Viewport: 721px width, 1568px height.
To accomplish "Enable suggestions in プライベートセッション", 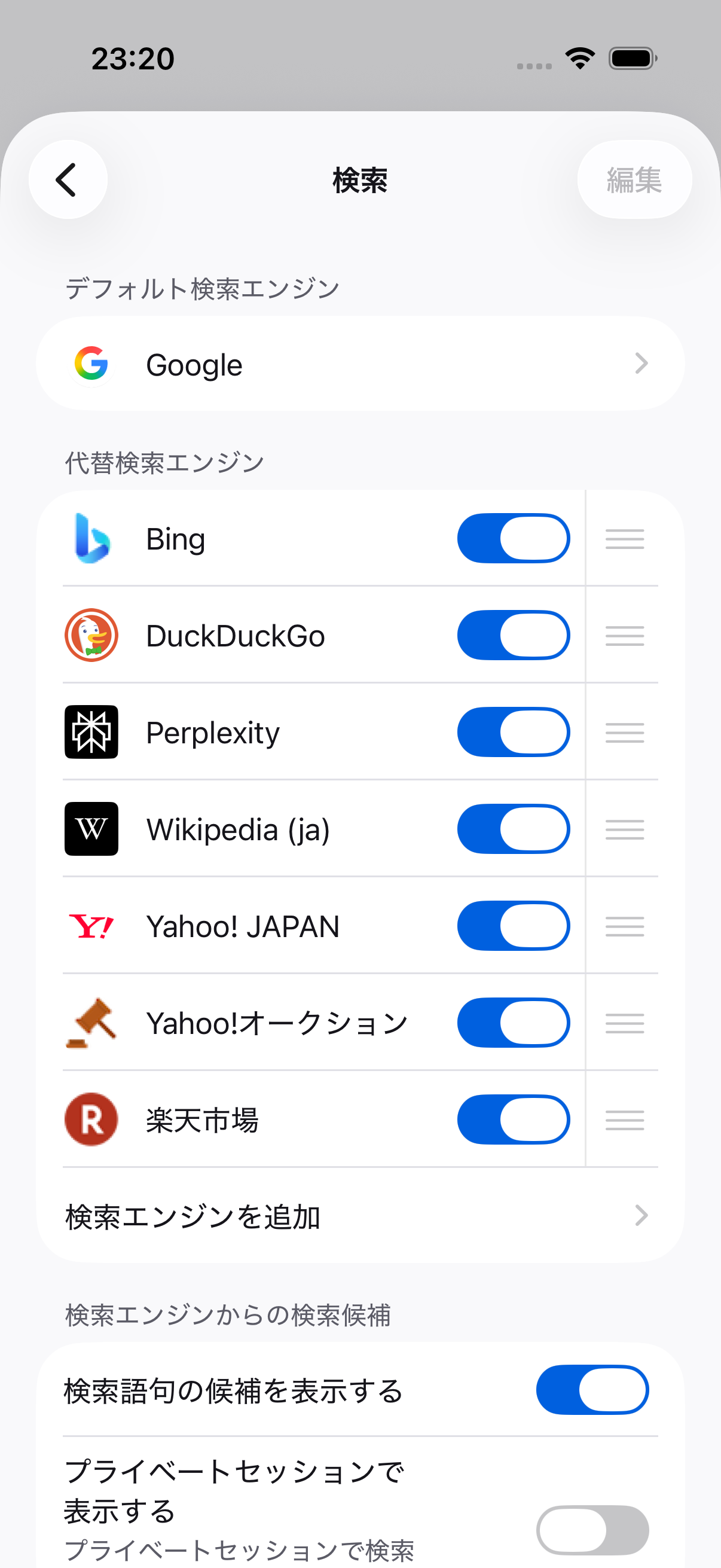I will [x=591, y=1530].
